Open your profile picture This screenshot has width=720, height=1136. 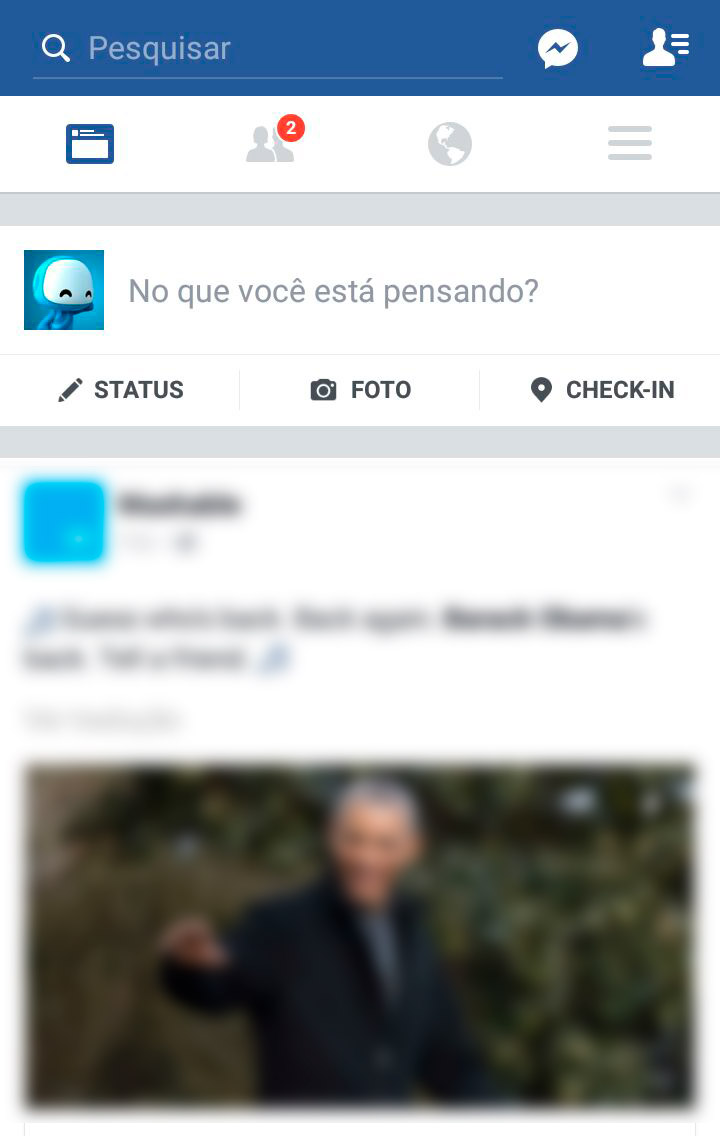point(64,290)
